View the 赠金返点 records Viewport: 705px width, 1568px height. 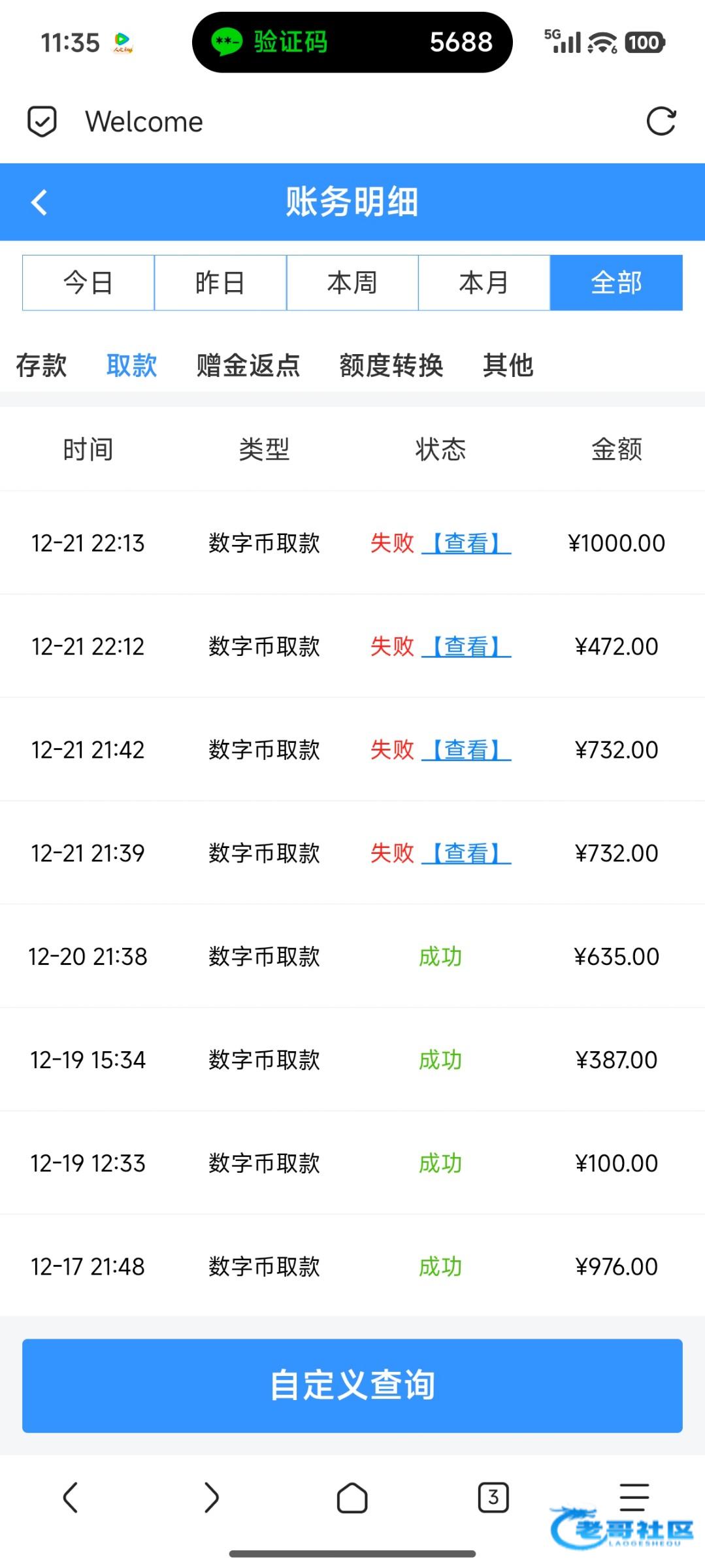[248, 365]
